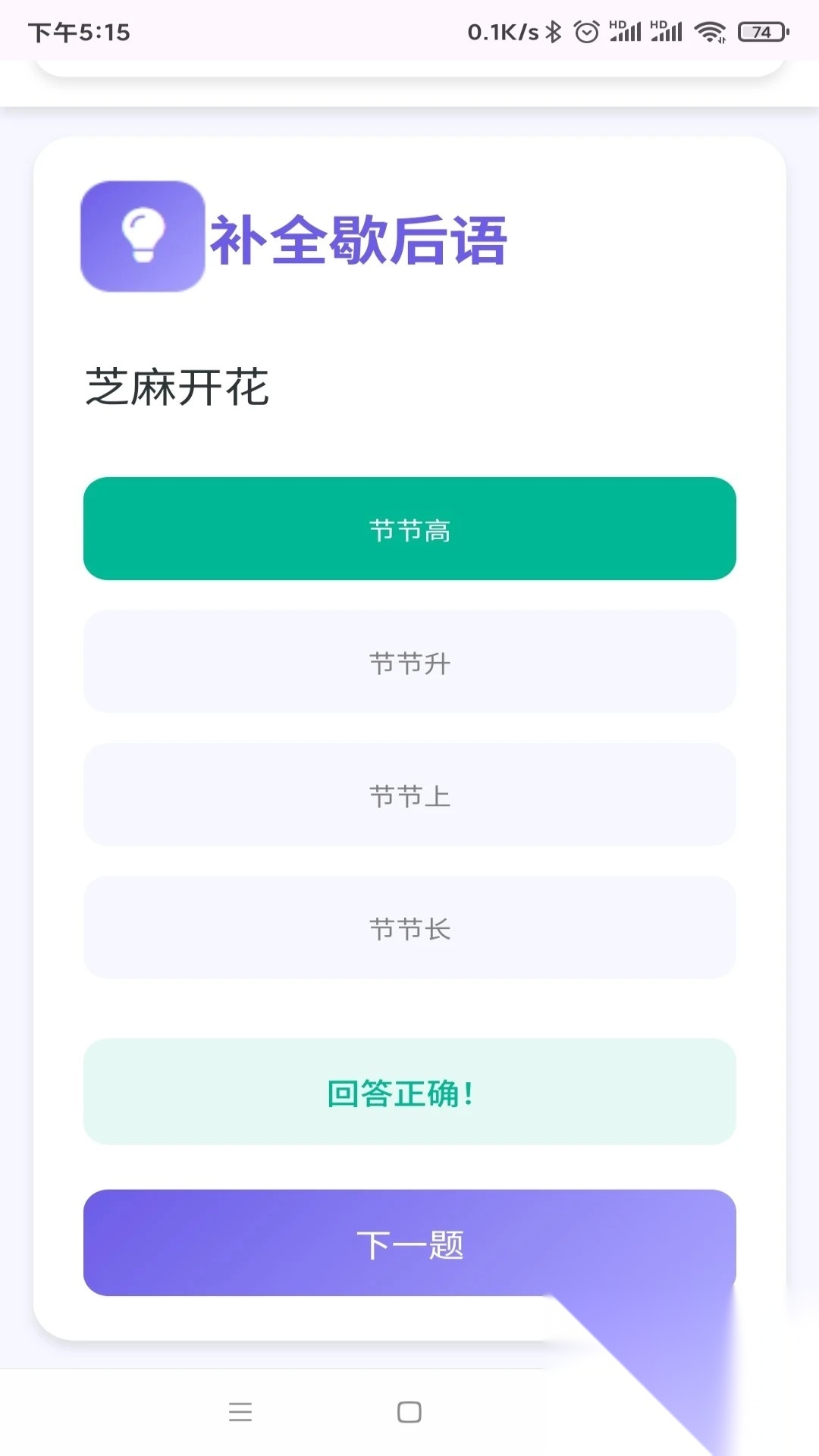Click the lightbulb icon next to the title

coord(142,236)
